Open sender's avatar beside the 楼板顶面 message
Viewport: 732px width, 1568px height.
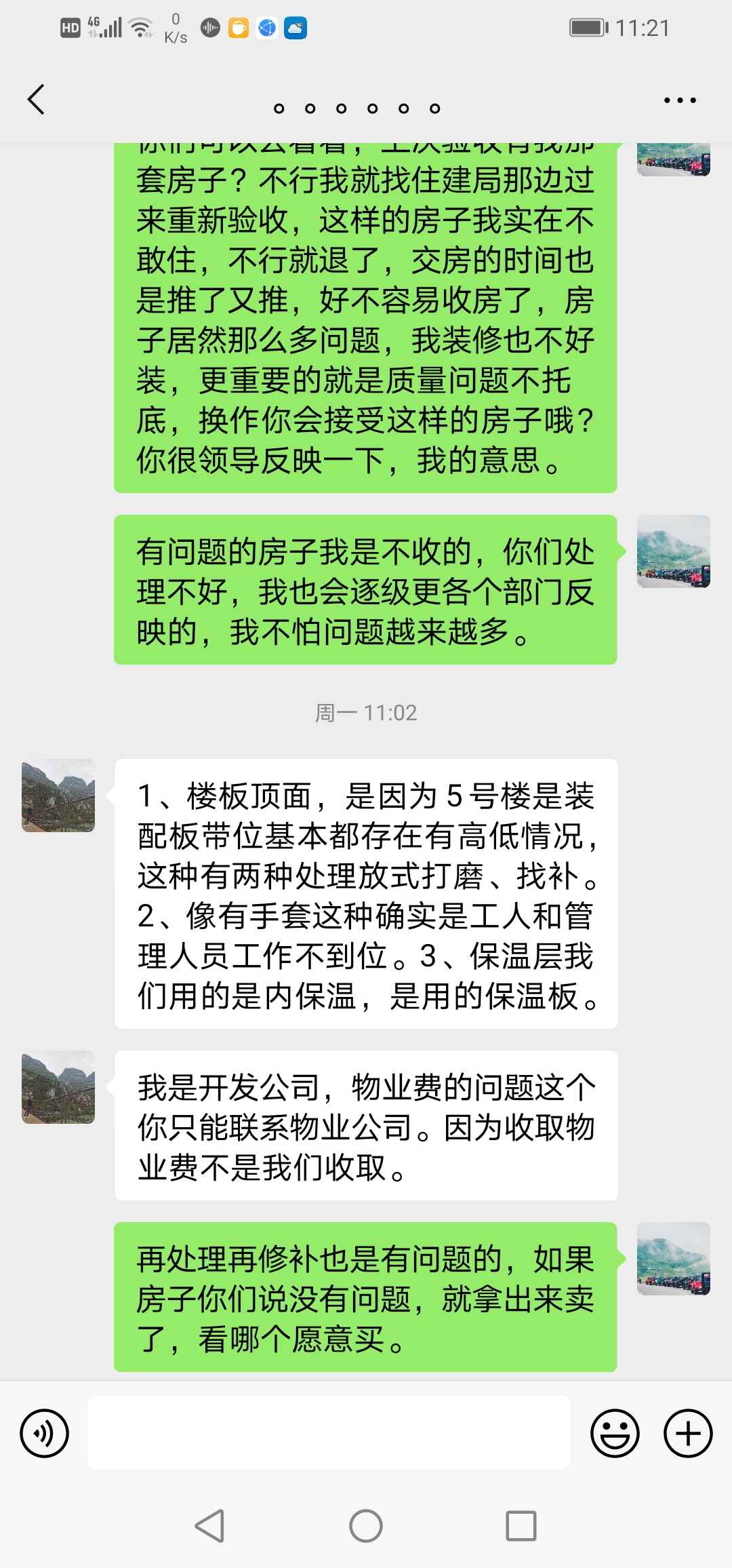coord(58,796)
